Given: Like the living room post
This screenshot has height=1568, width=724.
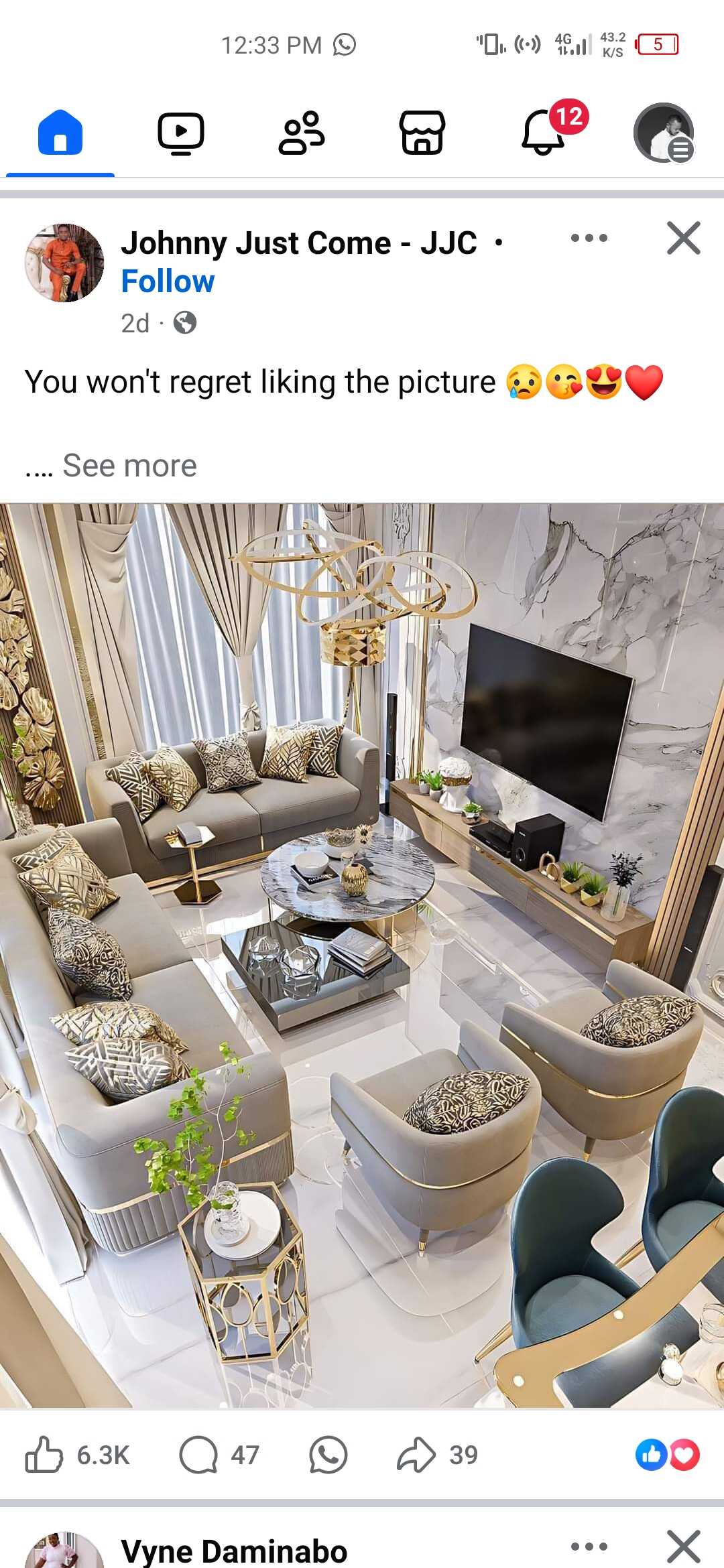Looking at the screenshot, I should [x=77, y=1455].
